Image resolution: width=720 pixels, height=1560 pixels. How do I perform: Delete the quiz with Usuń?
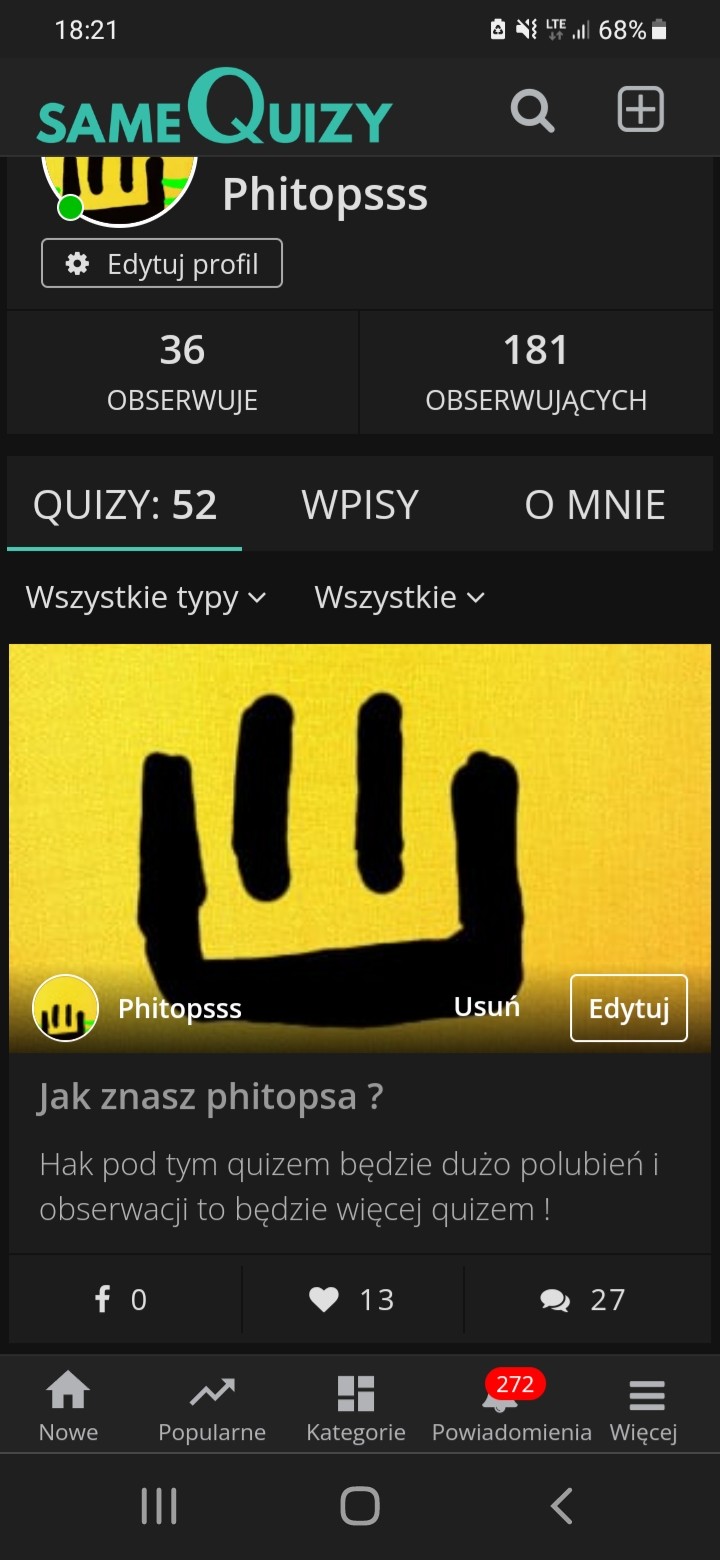486,1007
